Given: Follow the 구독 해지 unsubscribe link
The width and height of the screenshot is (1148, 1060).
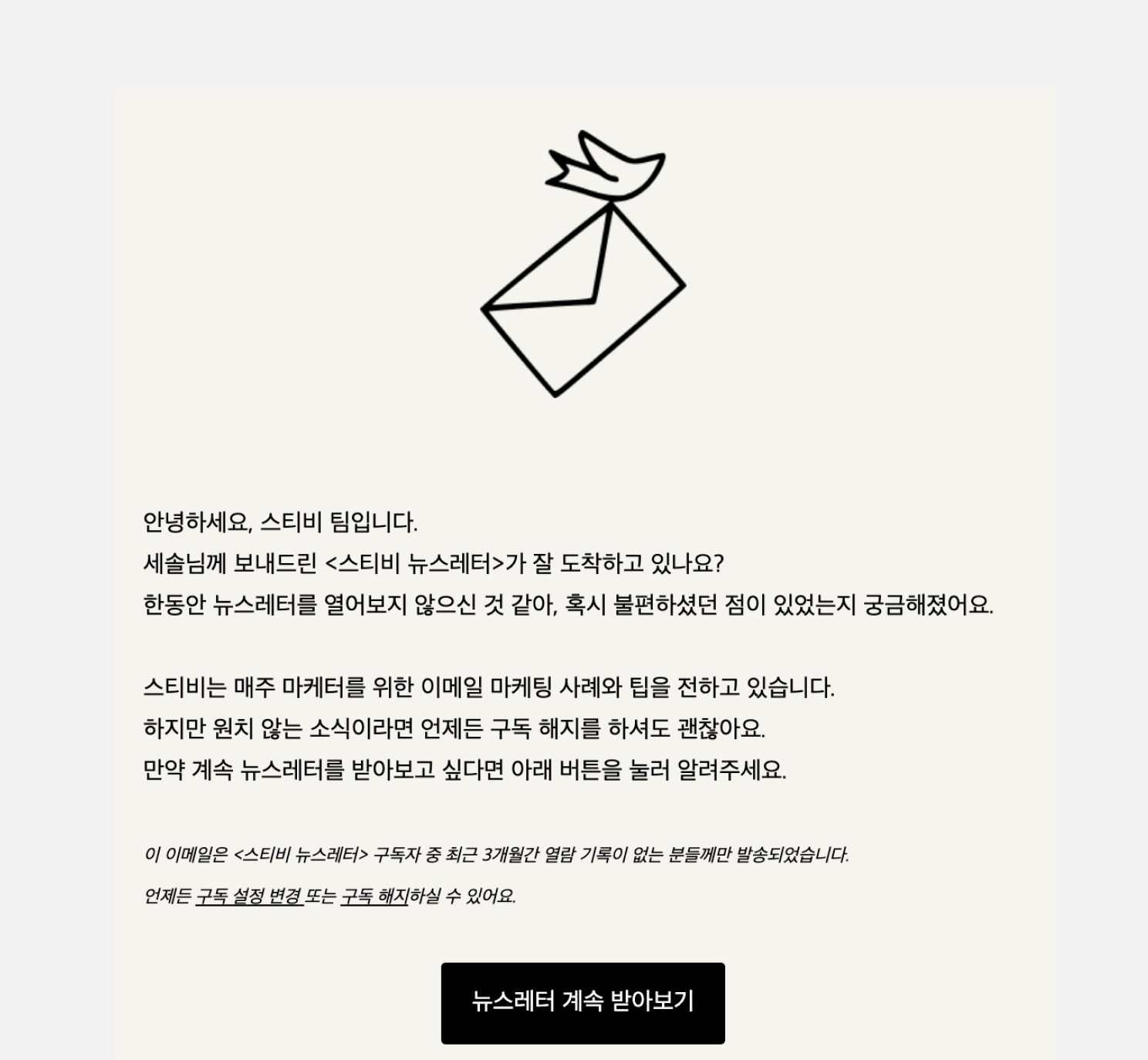Looking at the screenshot, I should click(374, 896).
